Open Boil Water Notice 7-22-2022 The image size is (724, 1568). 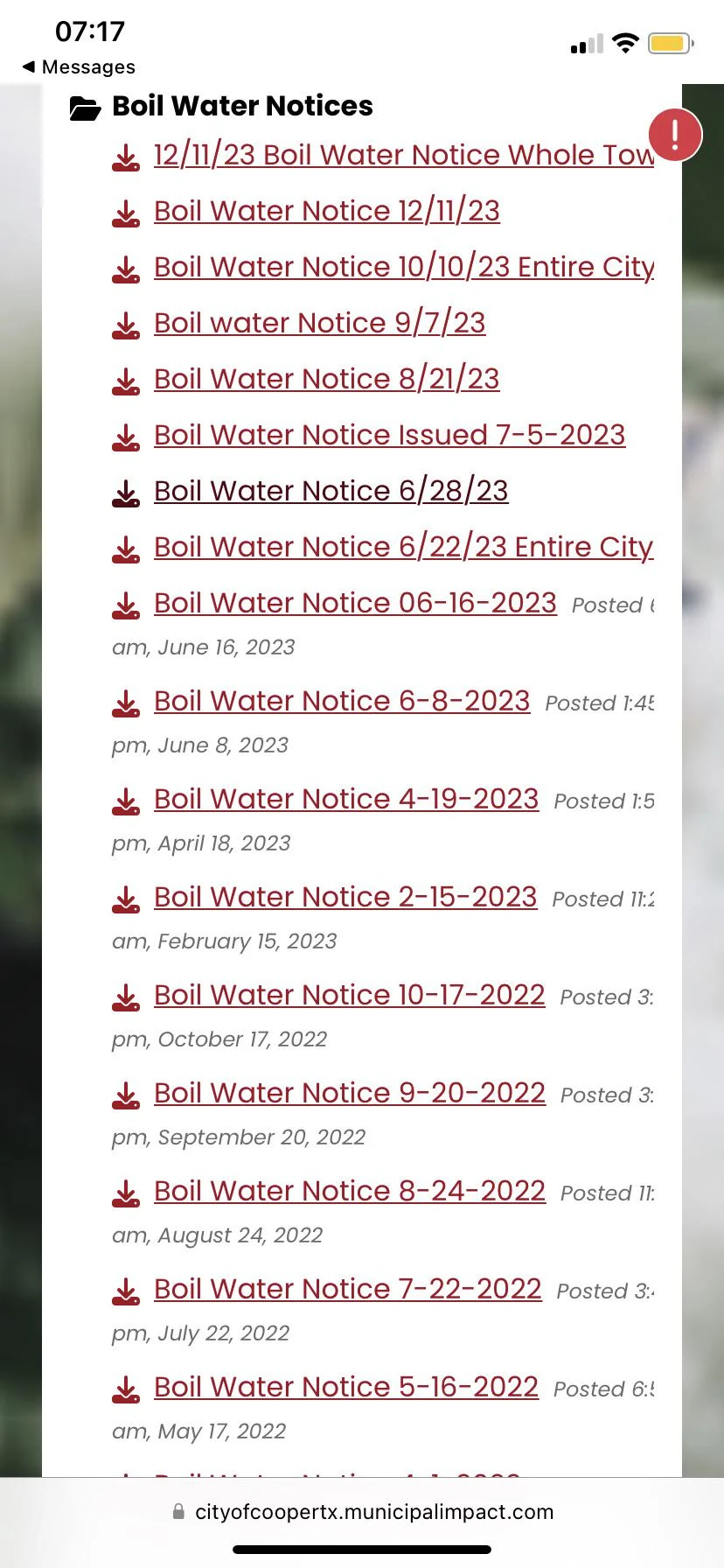(x=348, y=1288)
